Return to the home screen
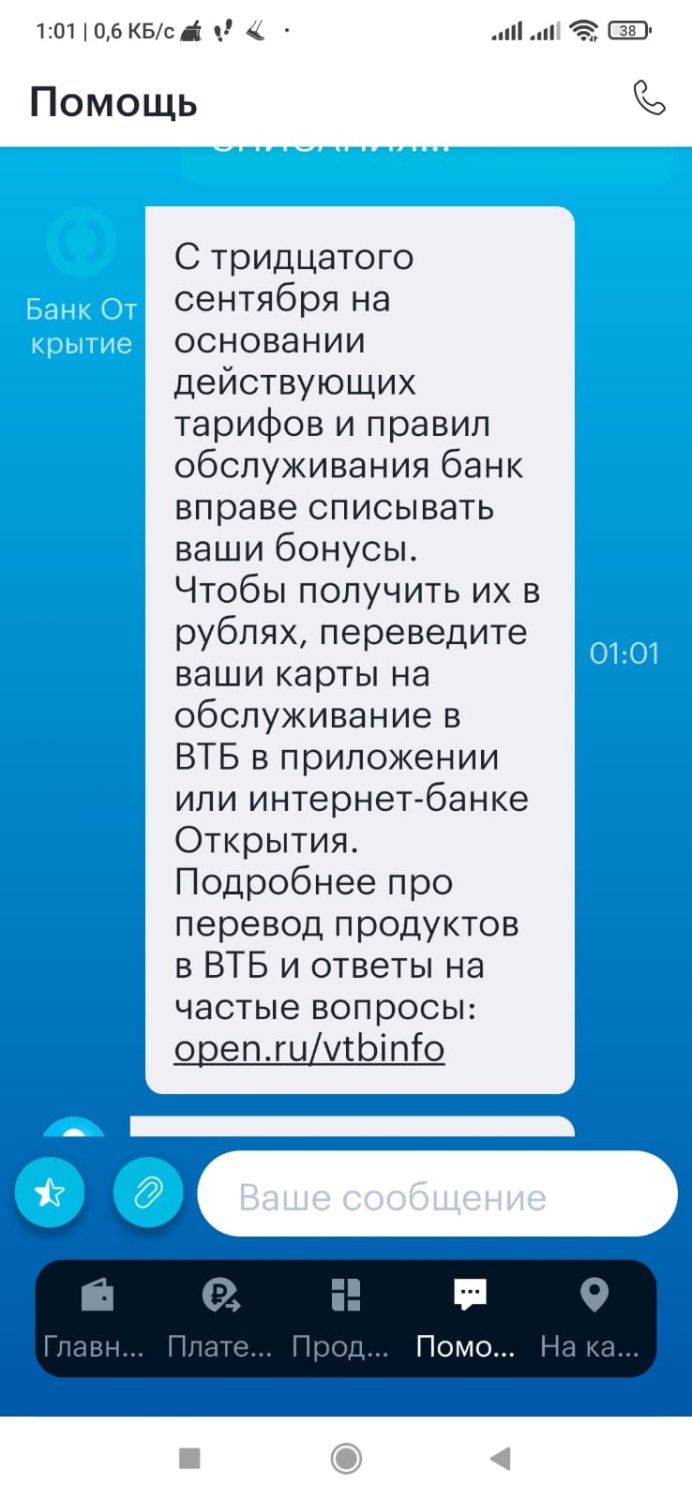Screen dimensions: 692x1500 [346, 1458]
